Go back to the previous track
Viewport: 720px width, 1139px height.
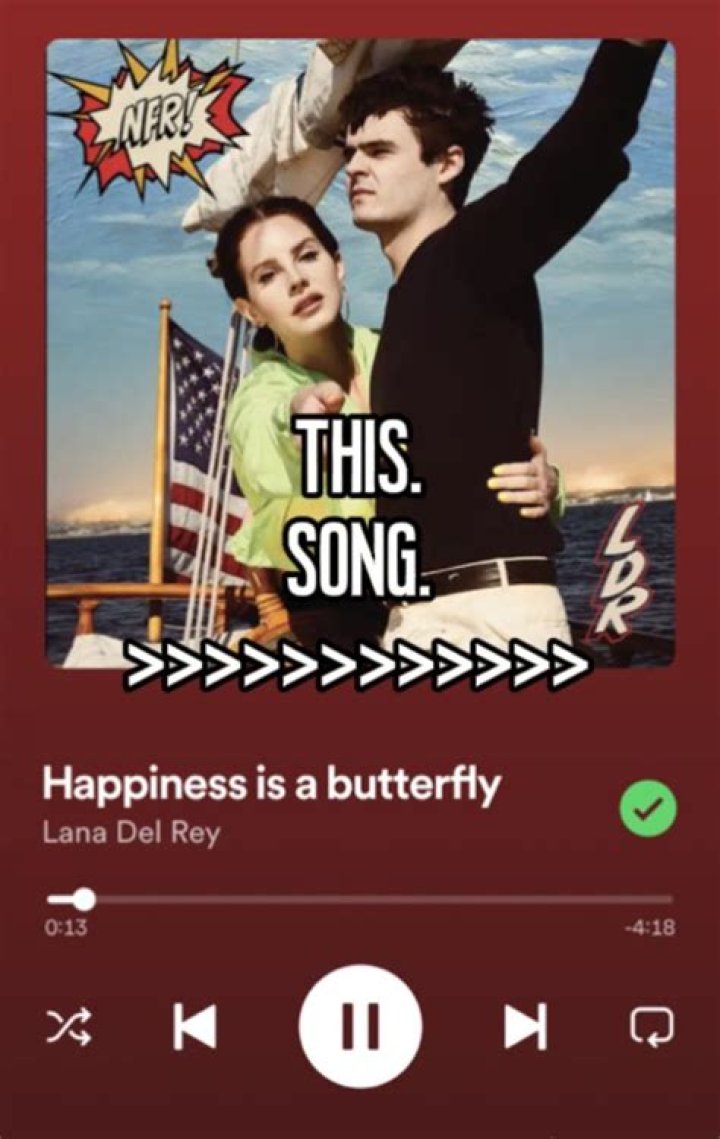click(194, 1026)
